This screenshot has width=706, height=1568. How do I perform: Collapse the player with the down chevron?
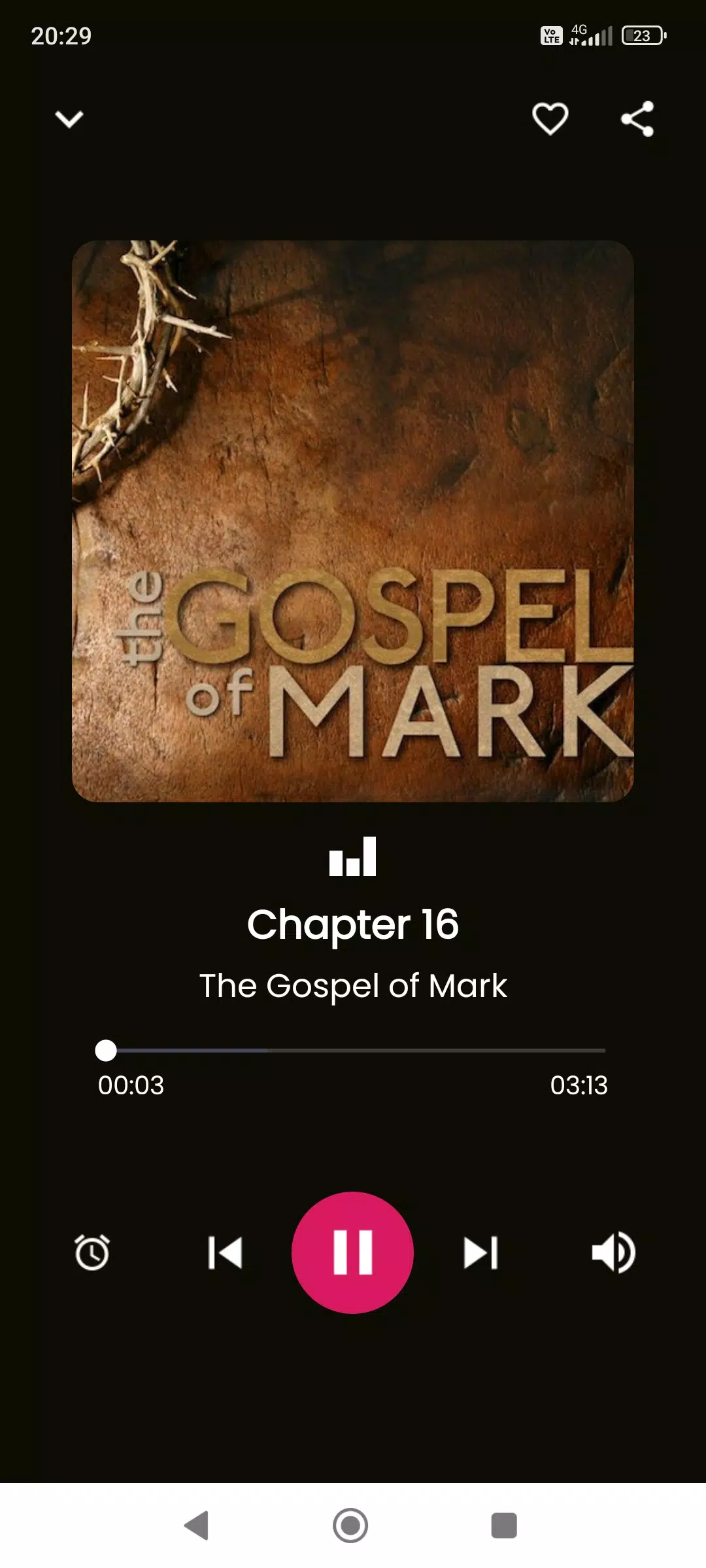pyautogui.click(x=69, y=119)
